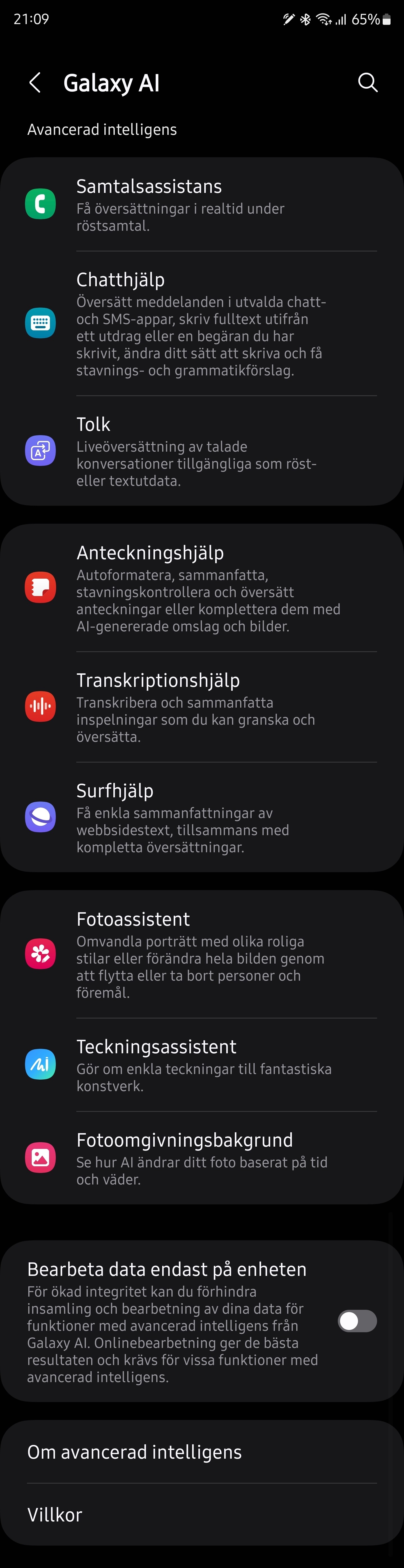Enable Bearbeta data endast på enheten

point(357,1321)
